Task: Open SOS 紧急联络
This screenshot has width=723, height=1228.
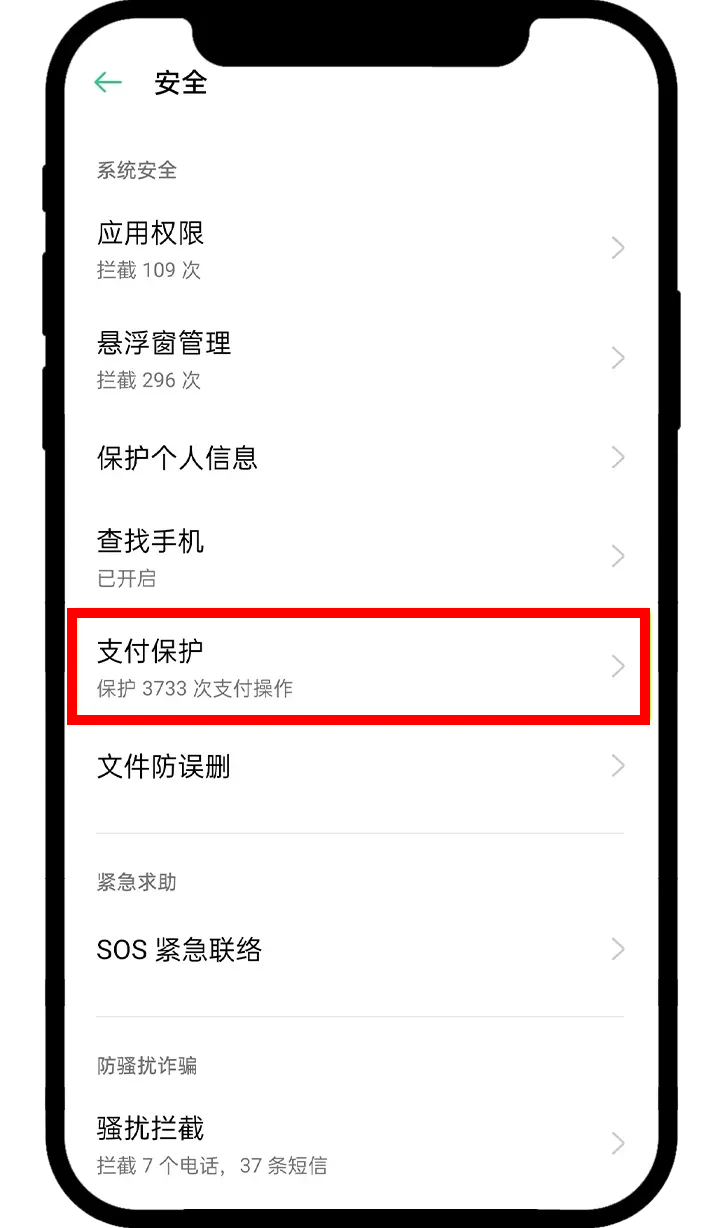Action: [360, 949]
